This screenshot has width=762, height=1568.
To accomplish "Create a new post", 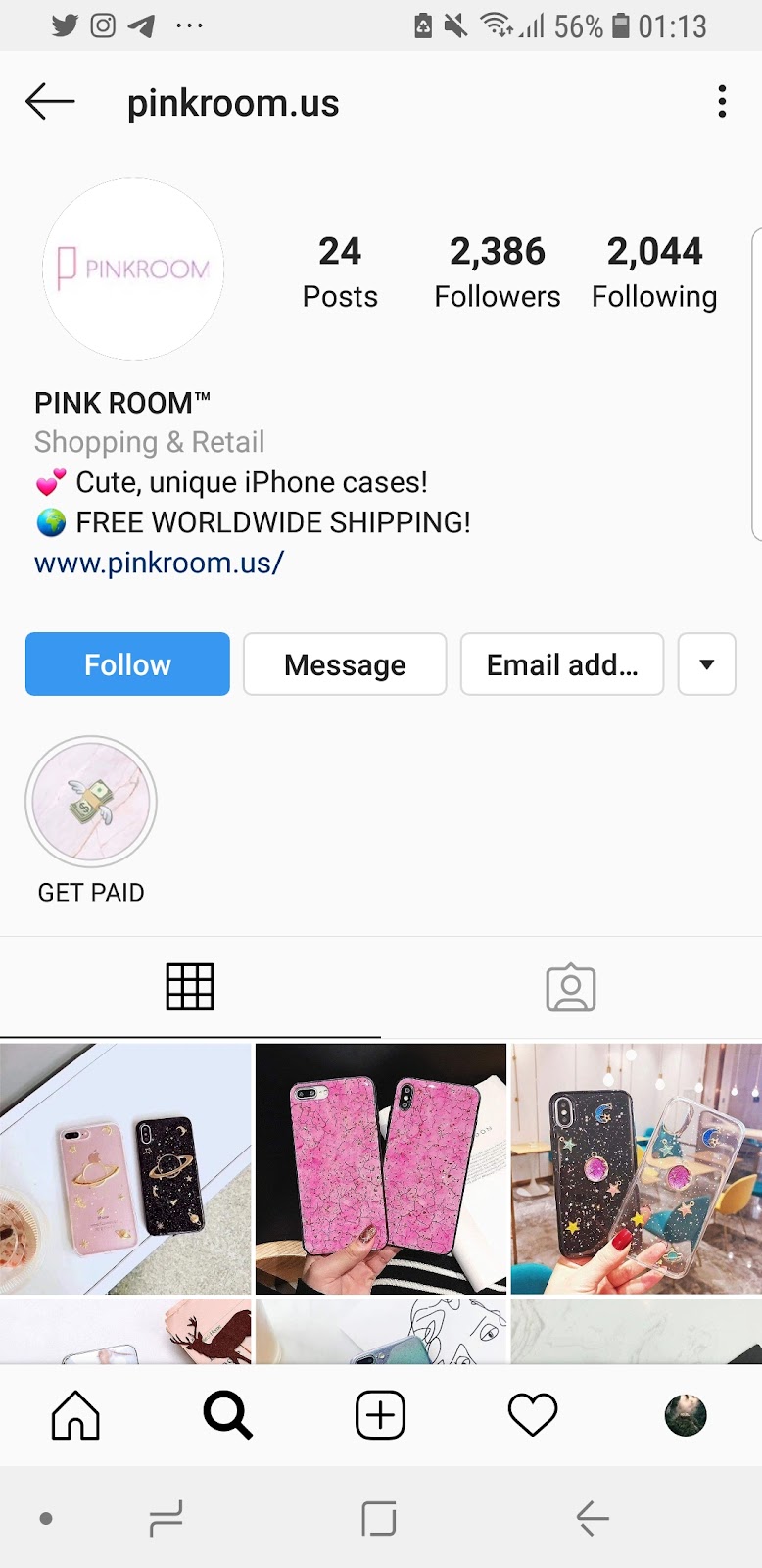I will click(380, 1415).
